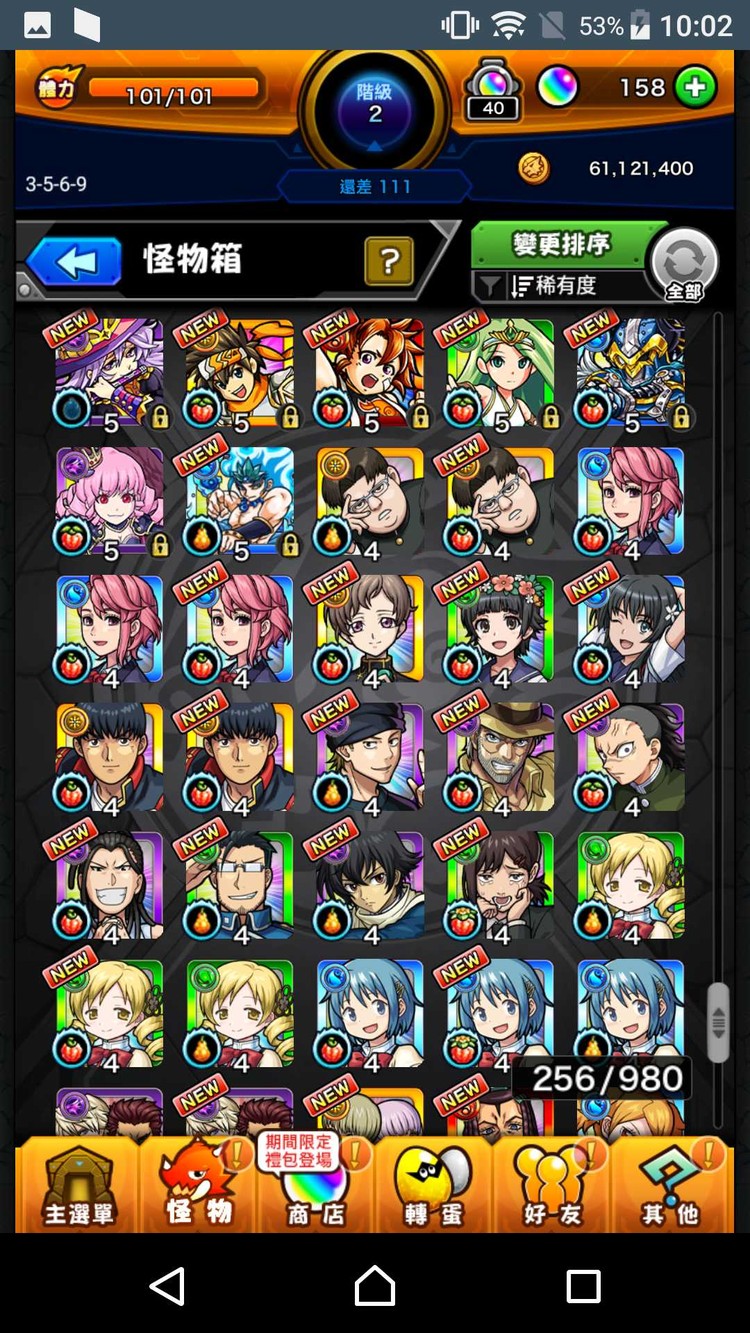Viewport: 750px width, 1333px height.
Task: Tap the green 變更排序 sort button
Action: click(x=561, y=244)
